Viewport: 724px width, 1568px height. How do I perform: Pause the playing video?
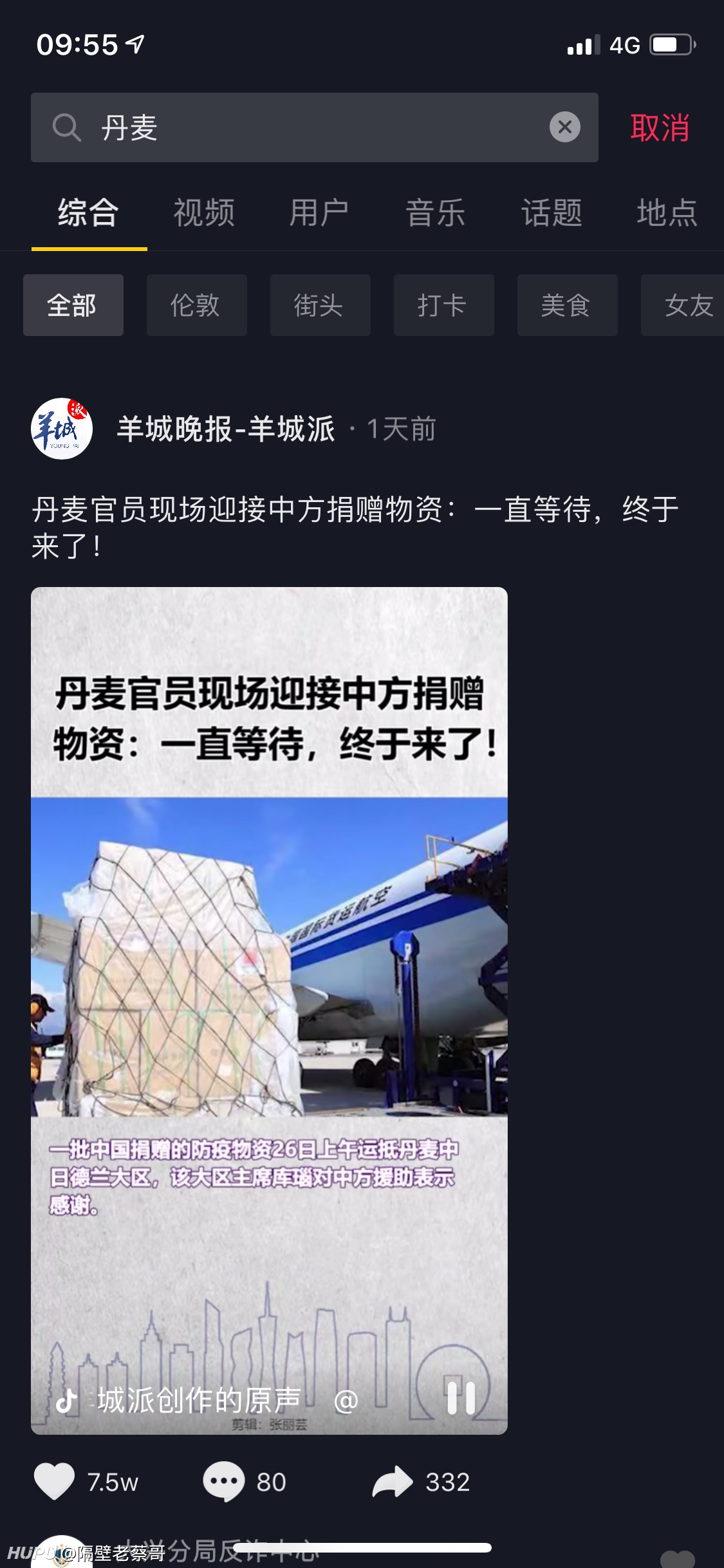461,1398
